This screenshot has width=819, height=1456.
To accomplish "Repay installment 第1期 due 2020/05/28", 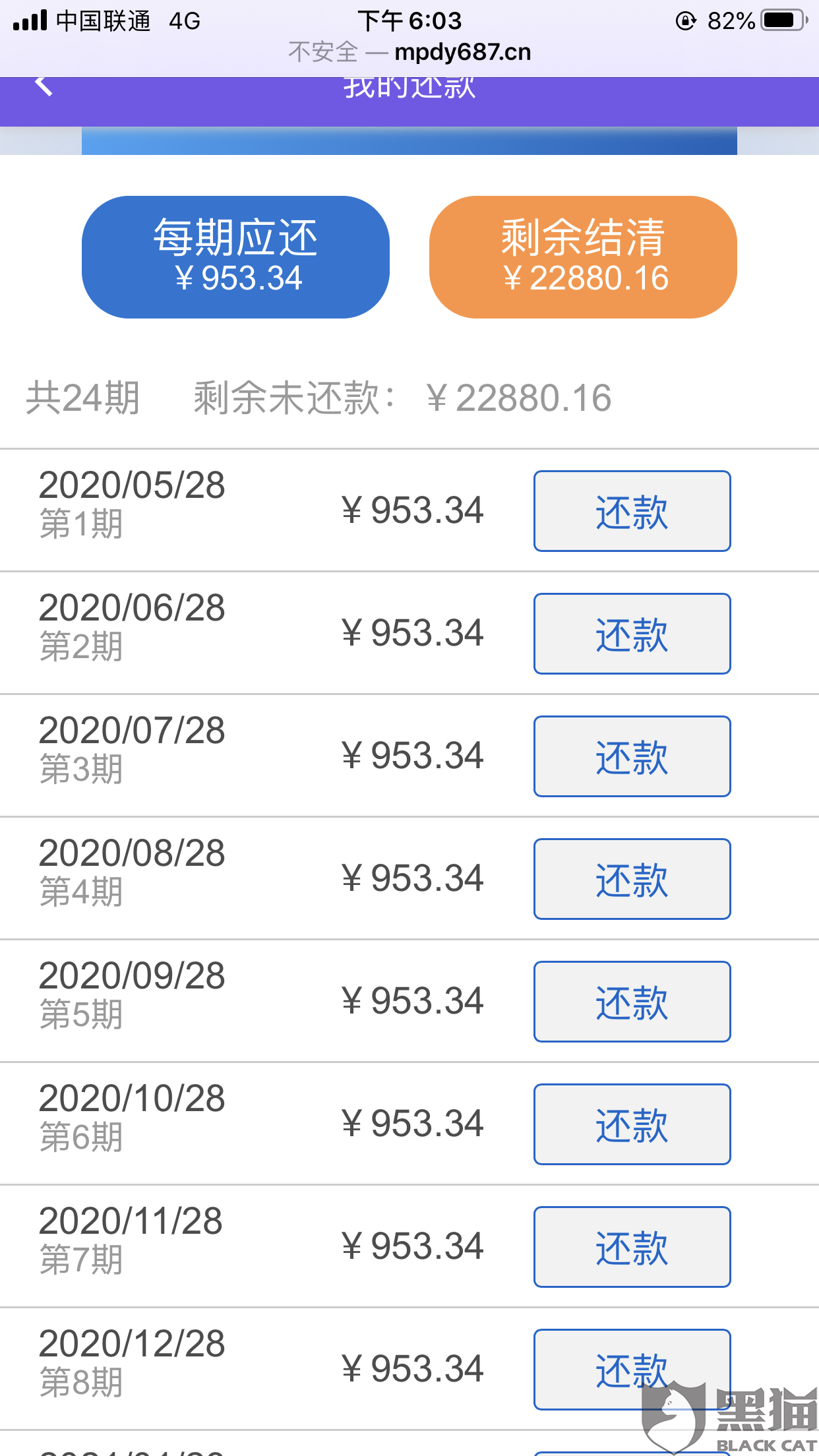I will pos(632,511).
